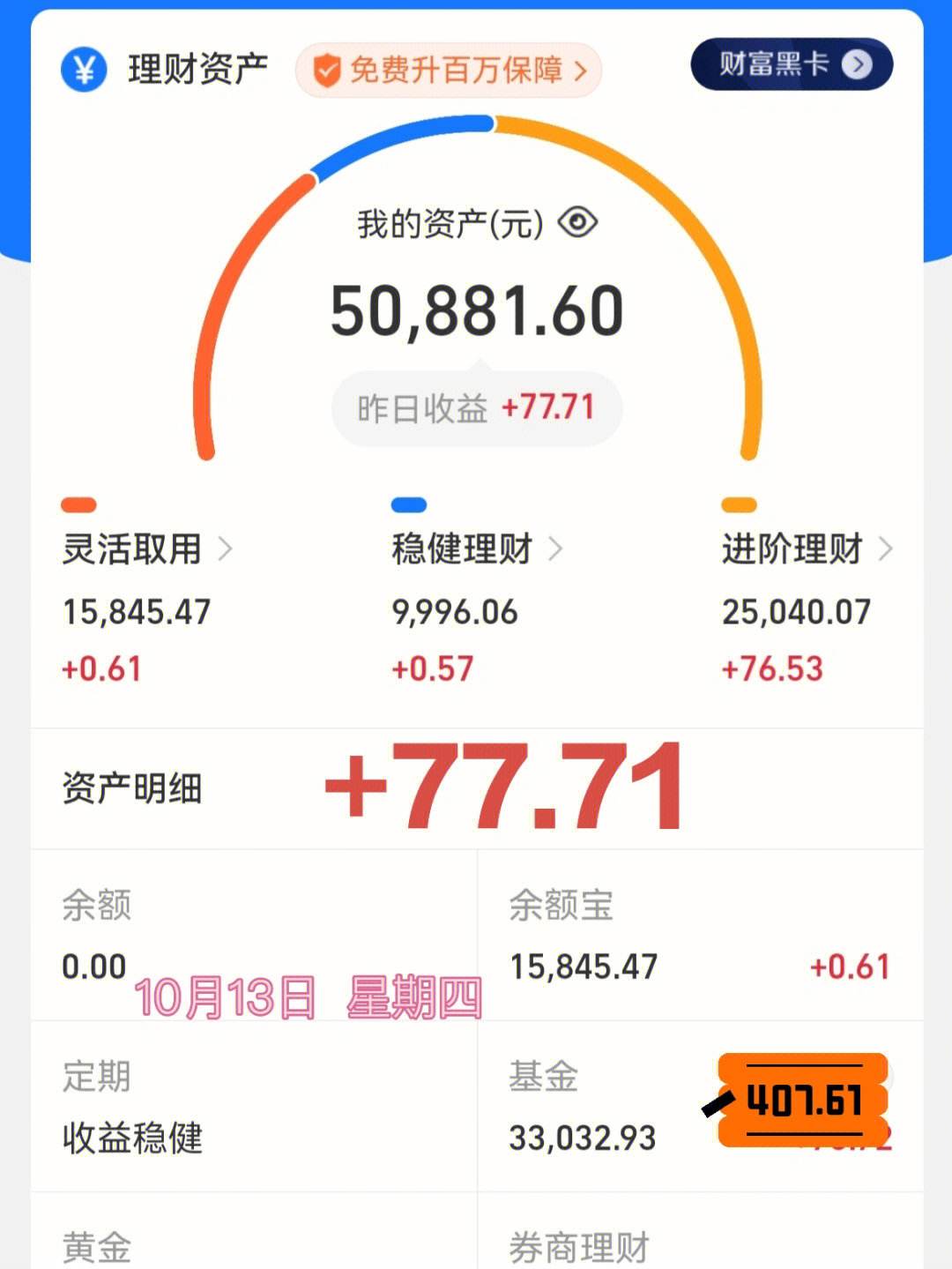Click the shield icon on the insurance banner

[328, 69]
